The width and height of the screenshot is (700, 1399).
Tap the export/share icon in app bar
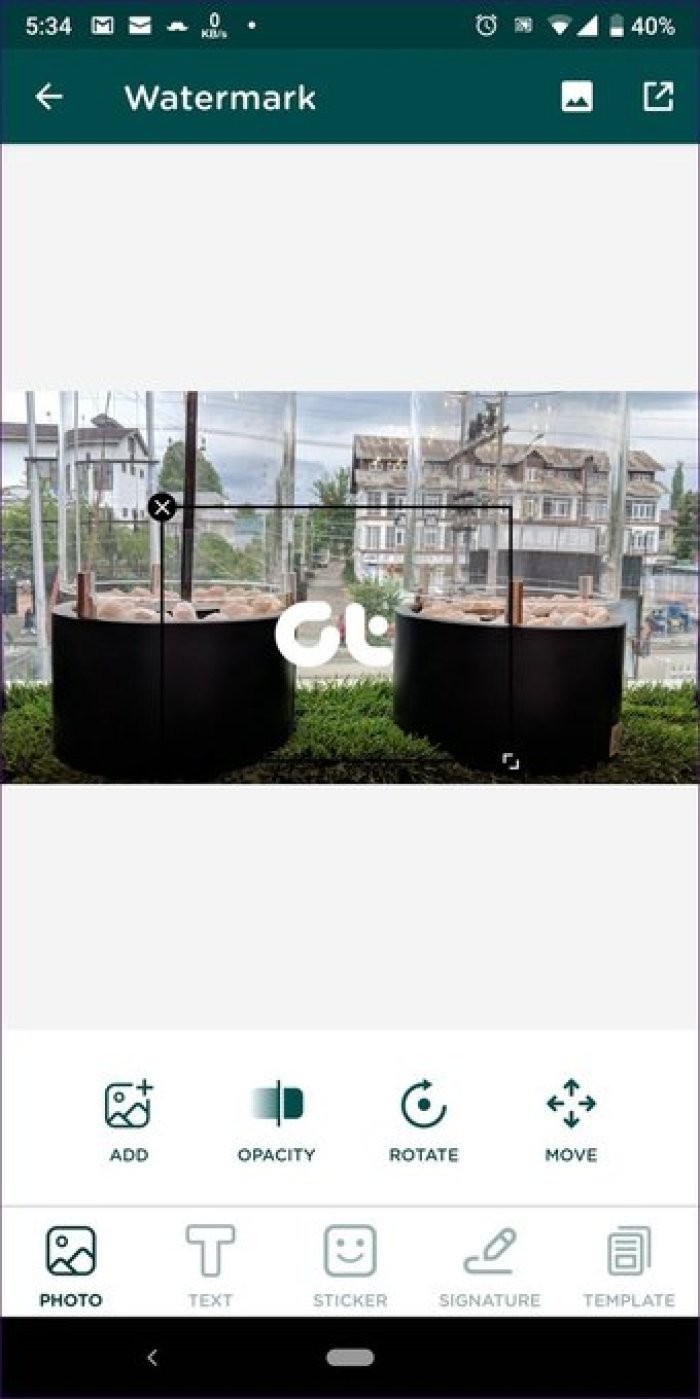pos(657,97)
